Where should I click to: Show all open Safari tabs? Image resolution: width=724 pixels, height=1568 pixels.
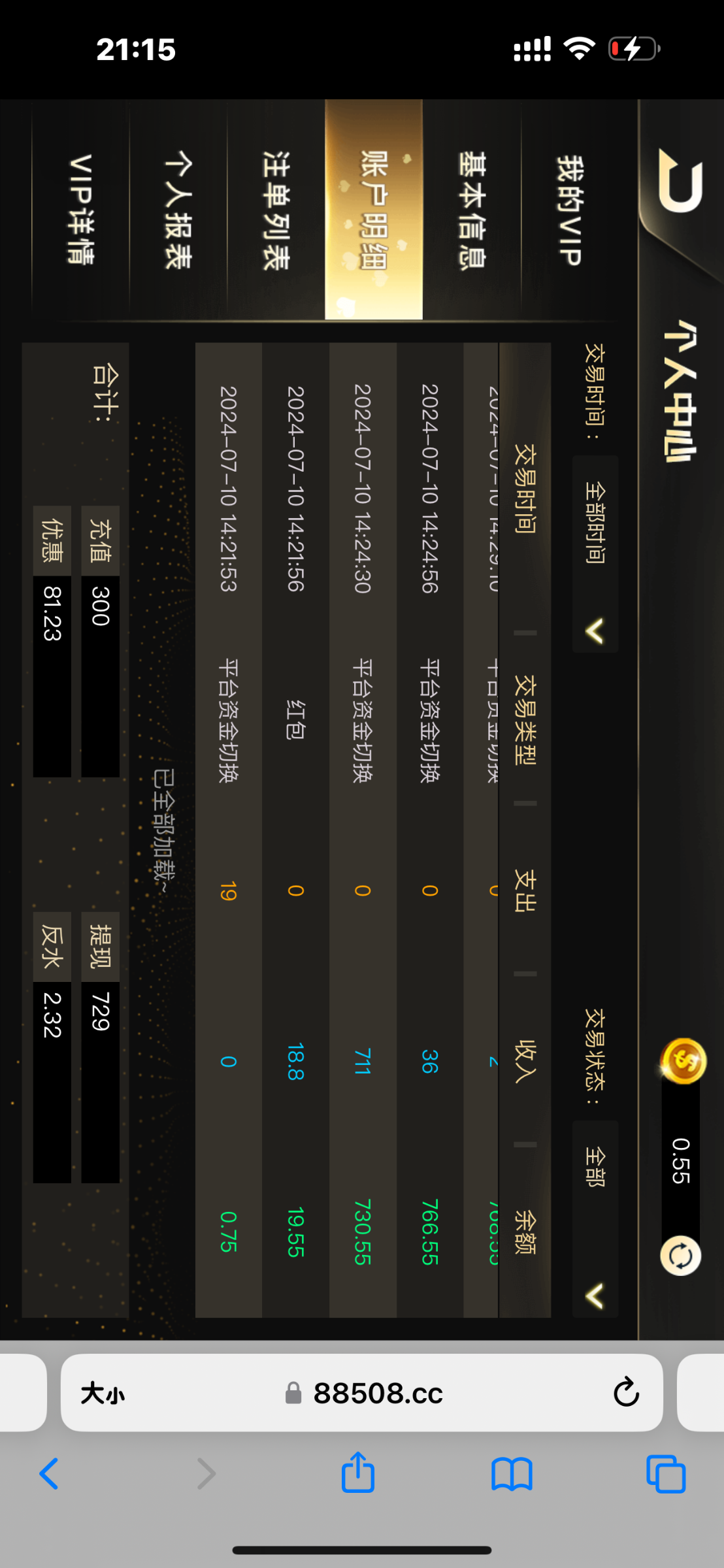click(665, 1474)
